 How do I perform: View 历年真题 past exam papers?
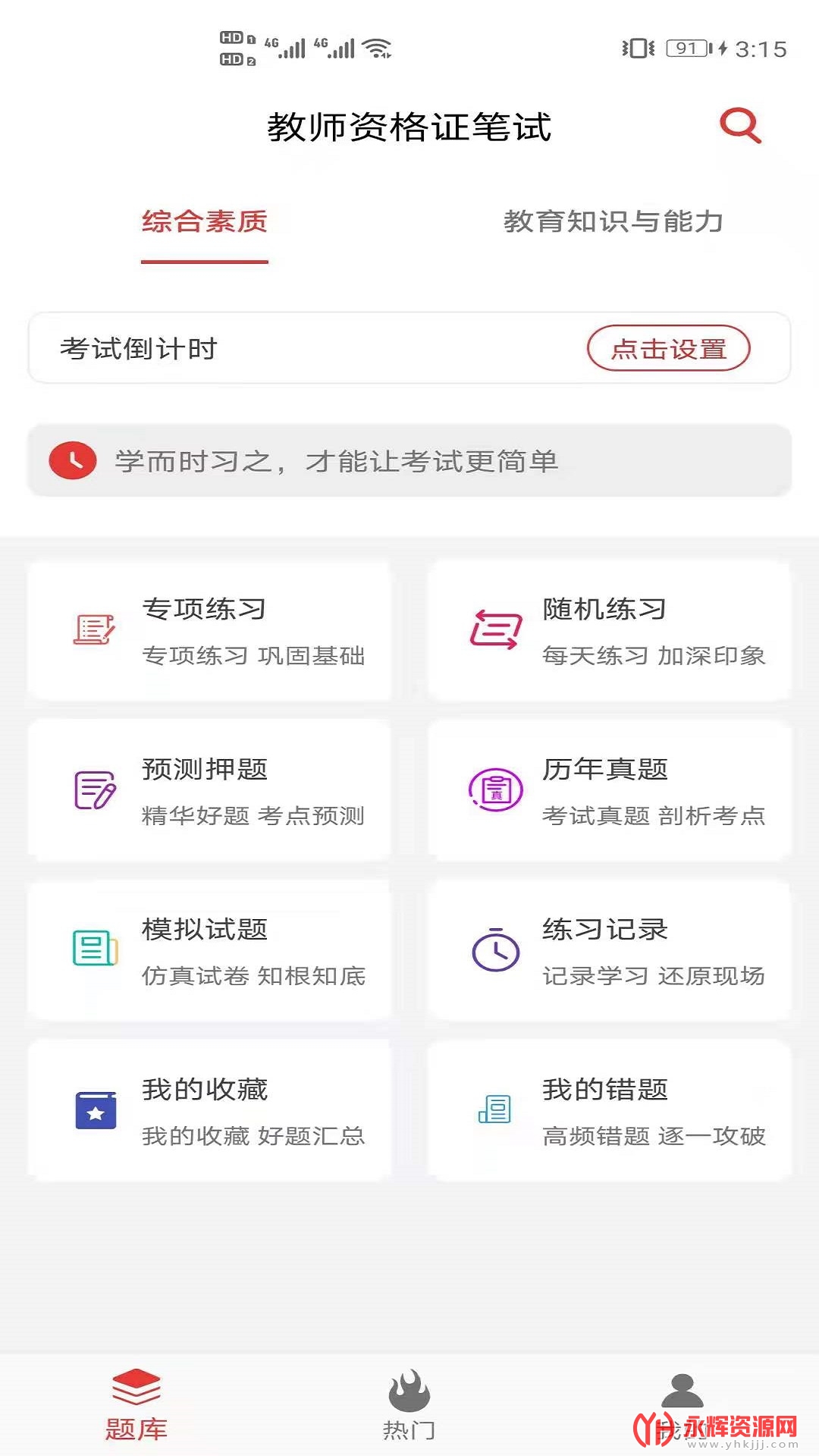(x=610, y=791)
